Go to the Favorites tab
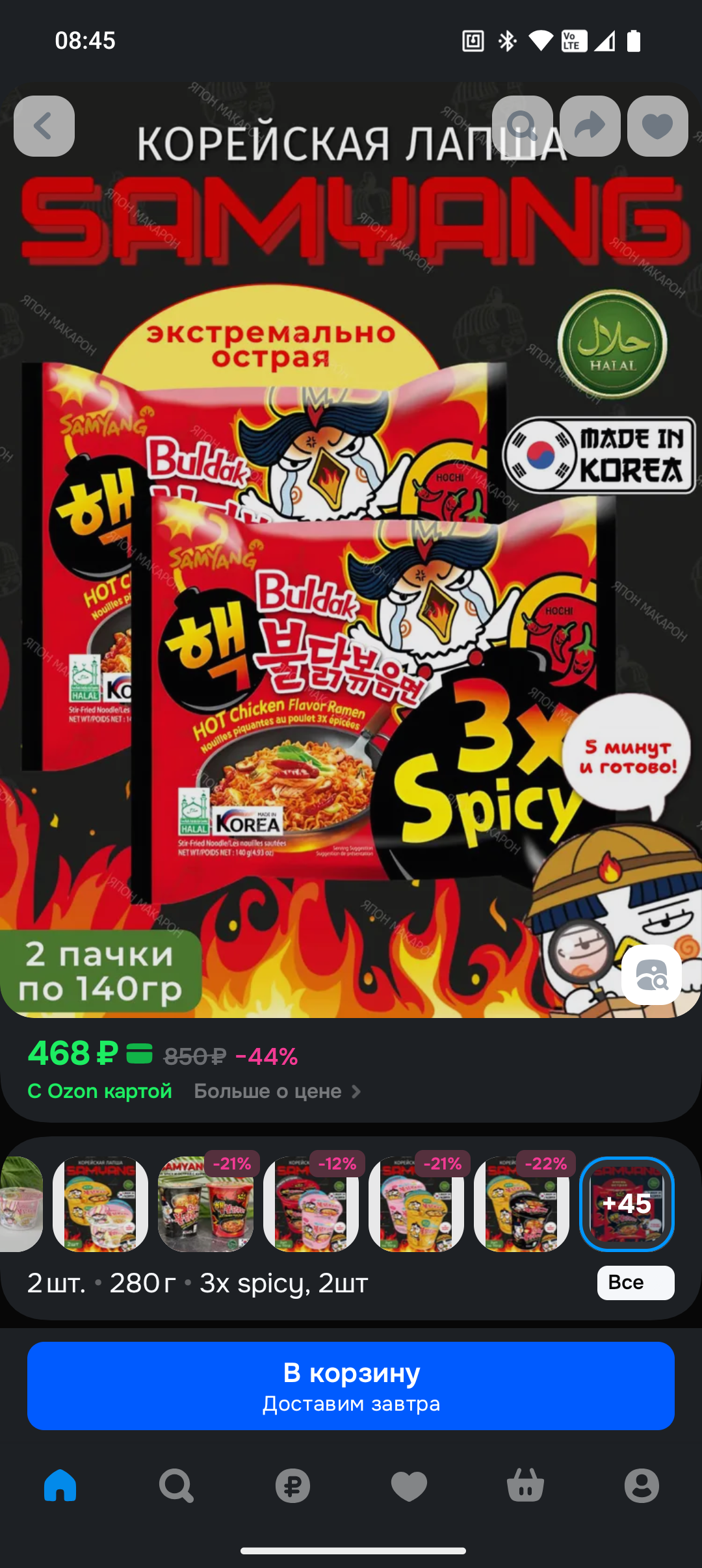 pos(409,1485)
